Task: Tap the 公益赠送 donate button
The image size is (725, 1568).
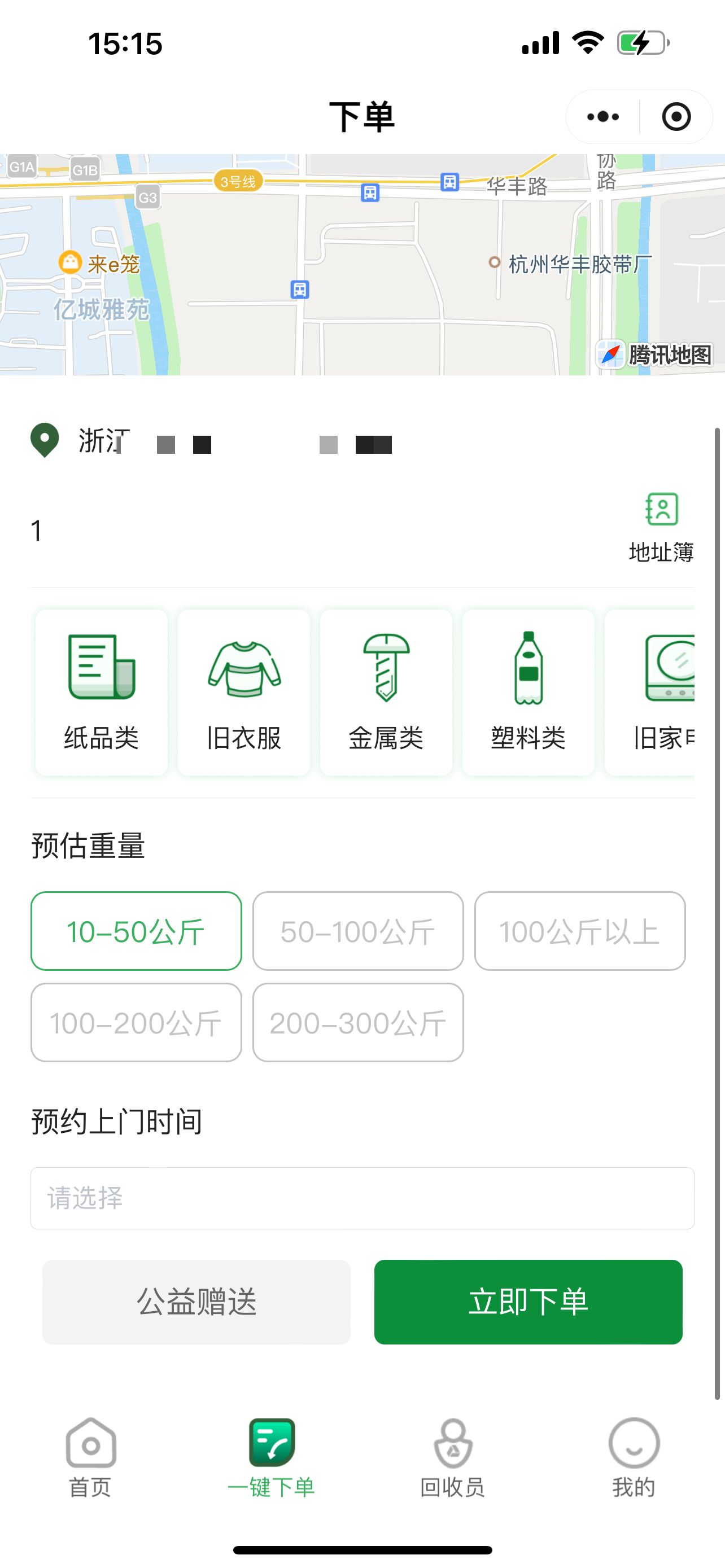Action: click(x=196, y=1302)
